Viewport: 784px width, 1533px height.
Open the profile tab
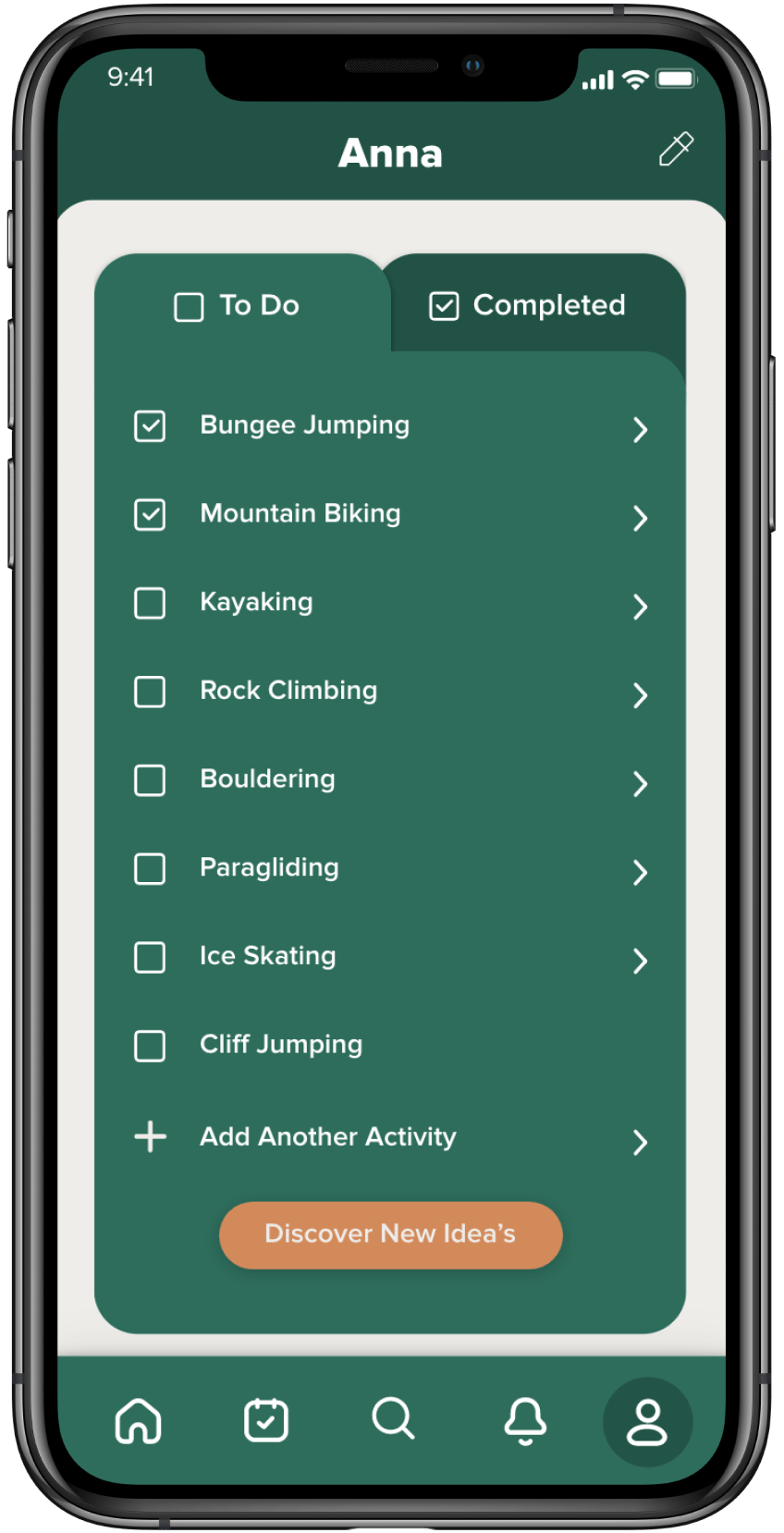click(646, 1422)
